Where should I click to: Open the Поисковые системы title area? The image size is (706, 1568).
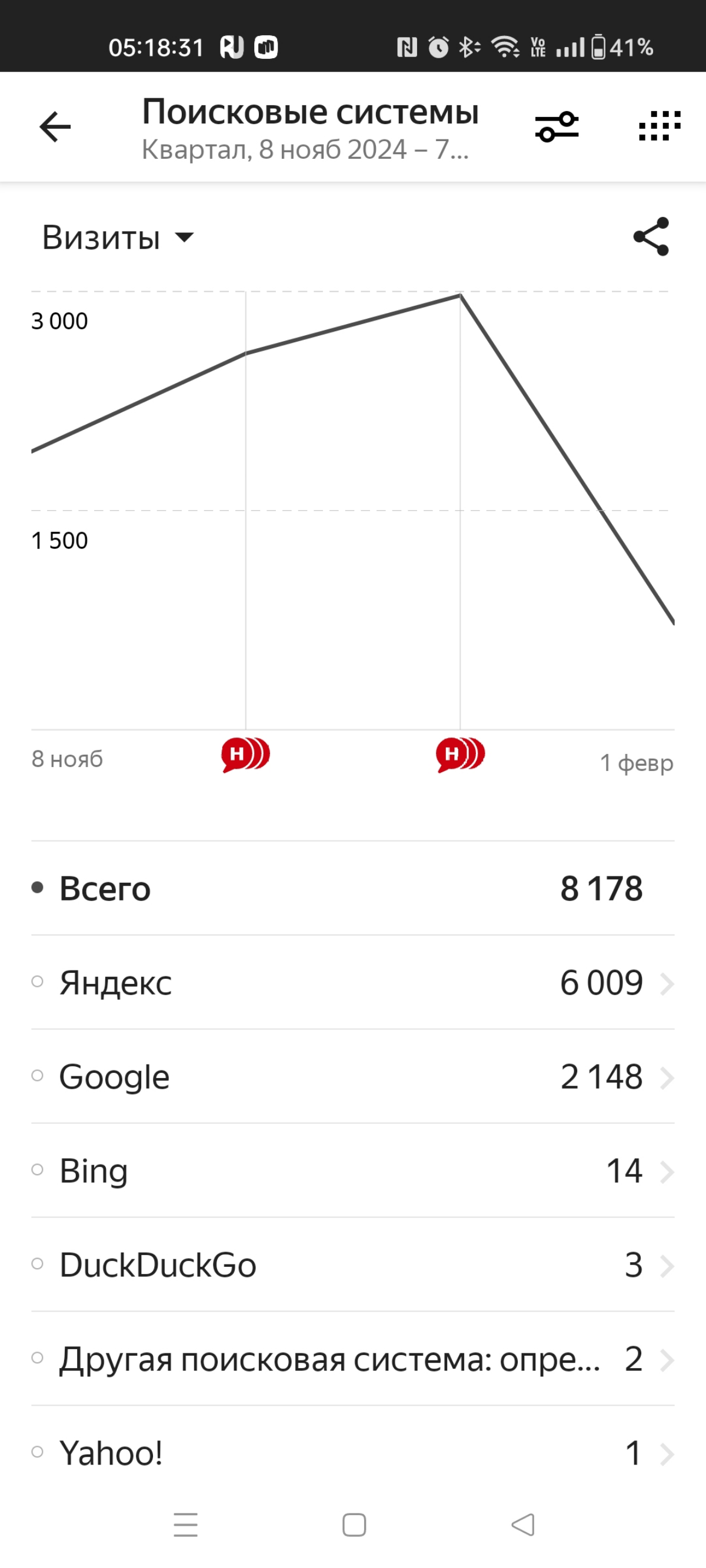[x=311, y=111]
